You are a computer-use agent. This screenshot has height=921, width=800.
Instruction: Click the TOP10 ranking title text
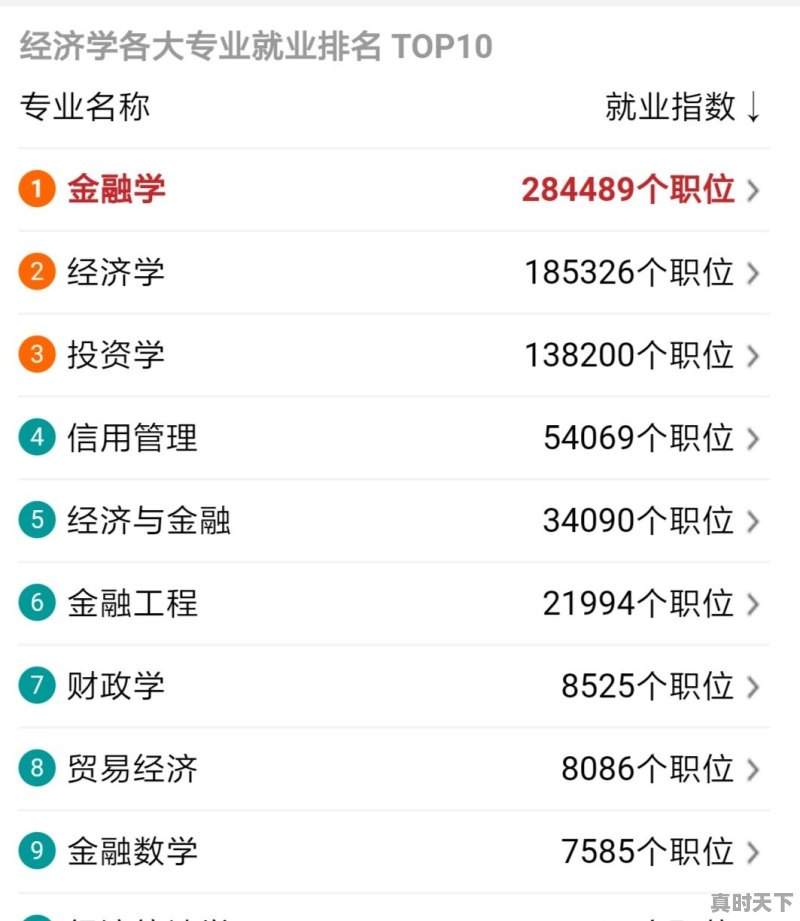pos(255,44)
